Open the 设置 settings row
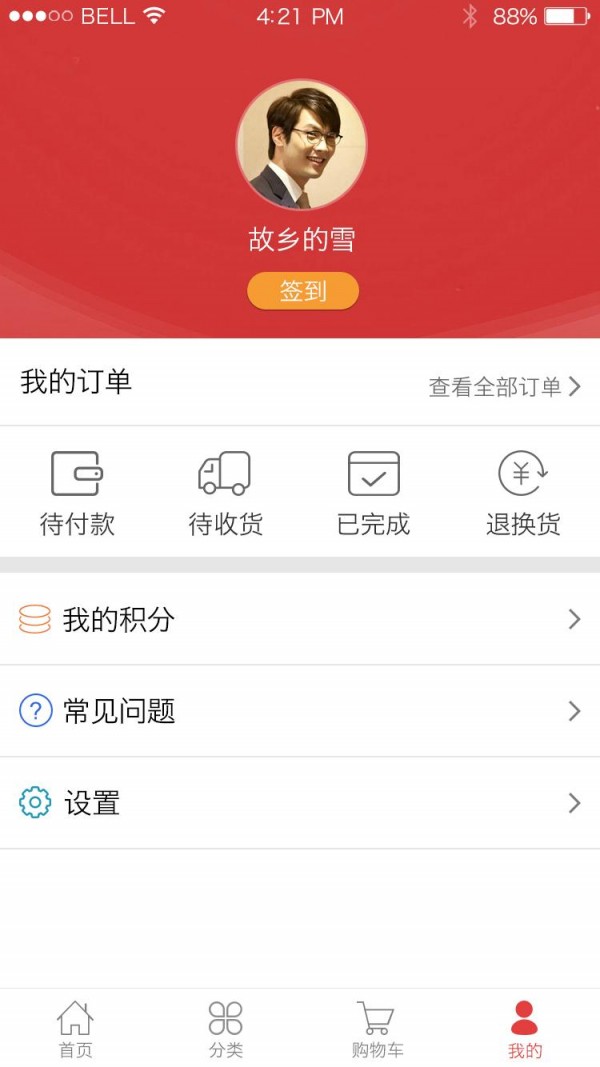The width and height of the screenshot is (600, 1067). tap(300, 803)
